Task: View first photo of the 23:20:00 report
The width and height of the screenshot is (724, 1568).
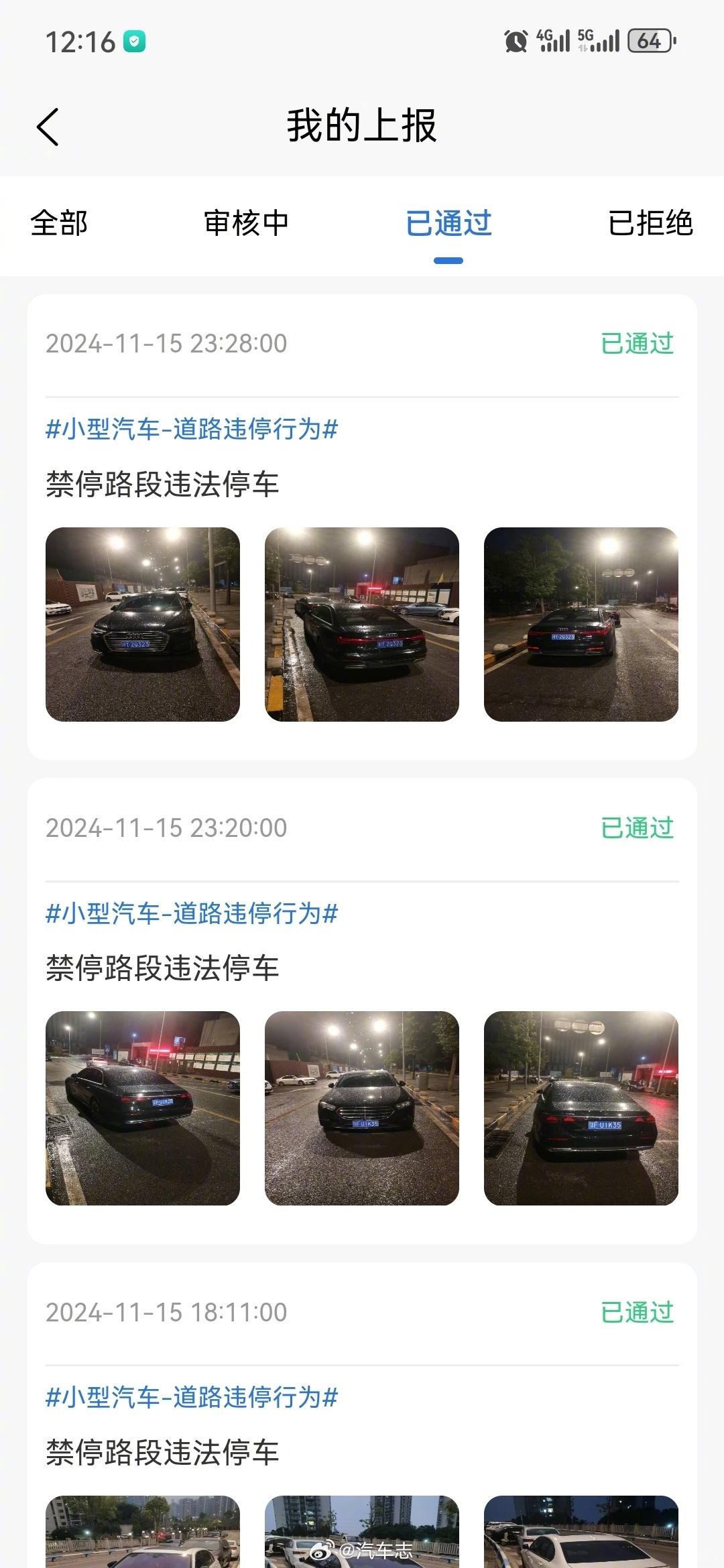Action: click(143, 1108)
